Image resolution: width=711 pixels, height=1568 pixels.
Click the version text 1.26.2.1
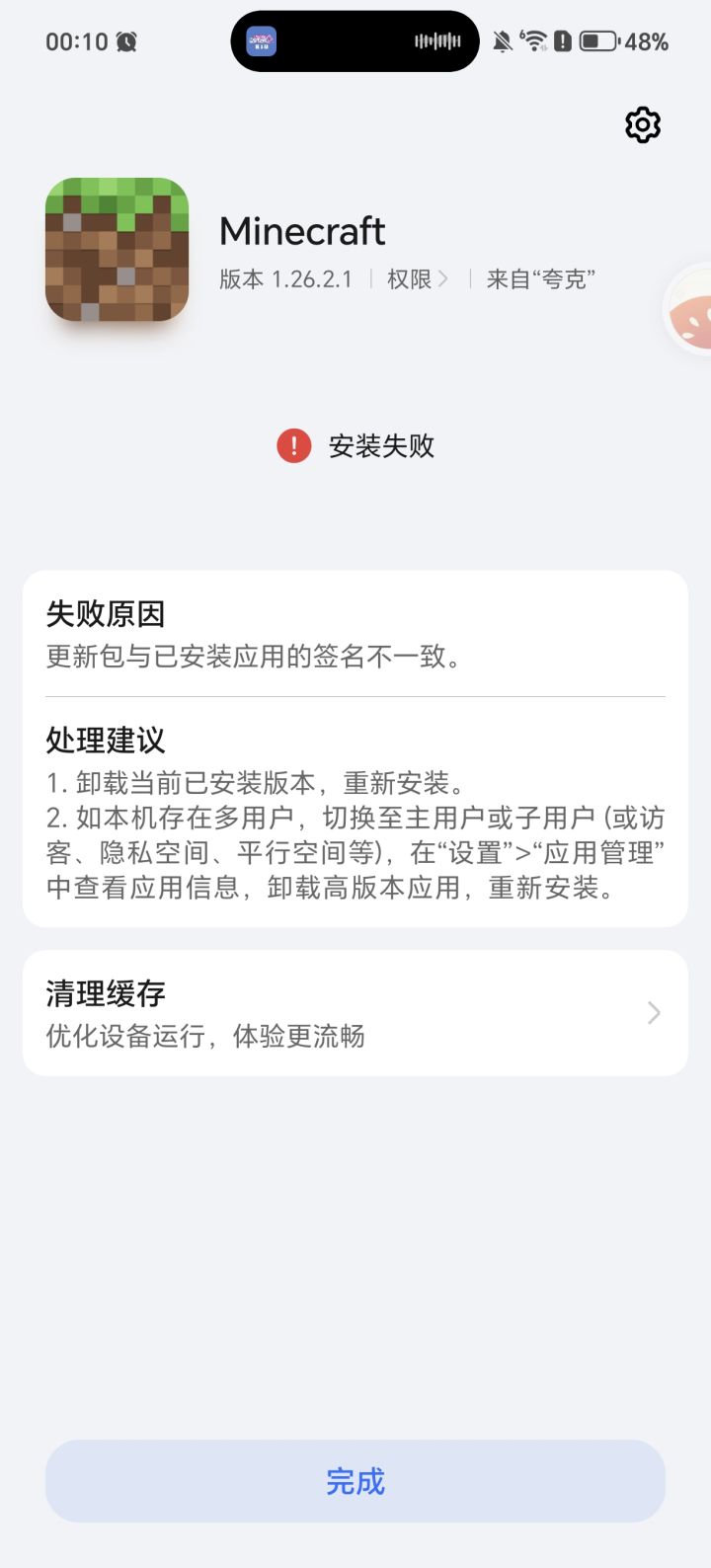tap(310, 279)
